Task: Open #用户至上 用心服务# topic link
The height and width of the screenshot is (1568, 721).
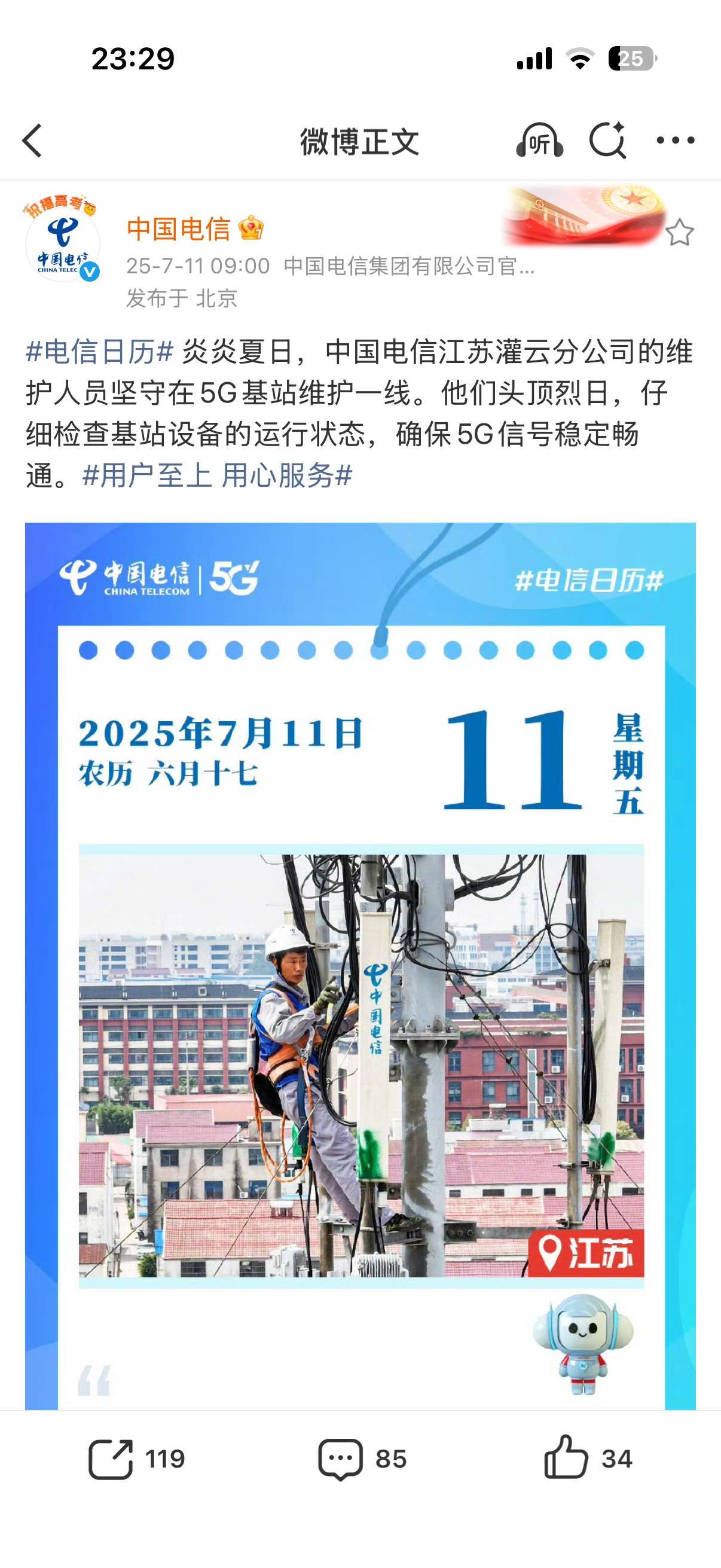Action: [x=217, y=476]
